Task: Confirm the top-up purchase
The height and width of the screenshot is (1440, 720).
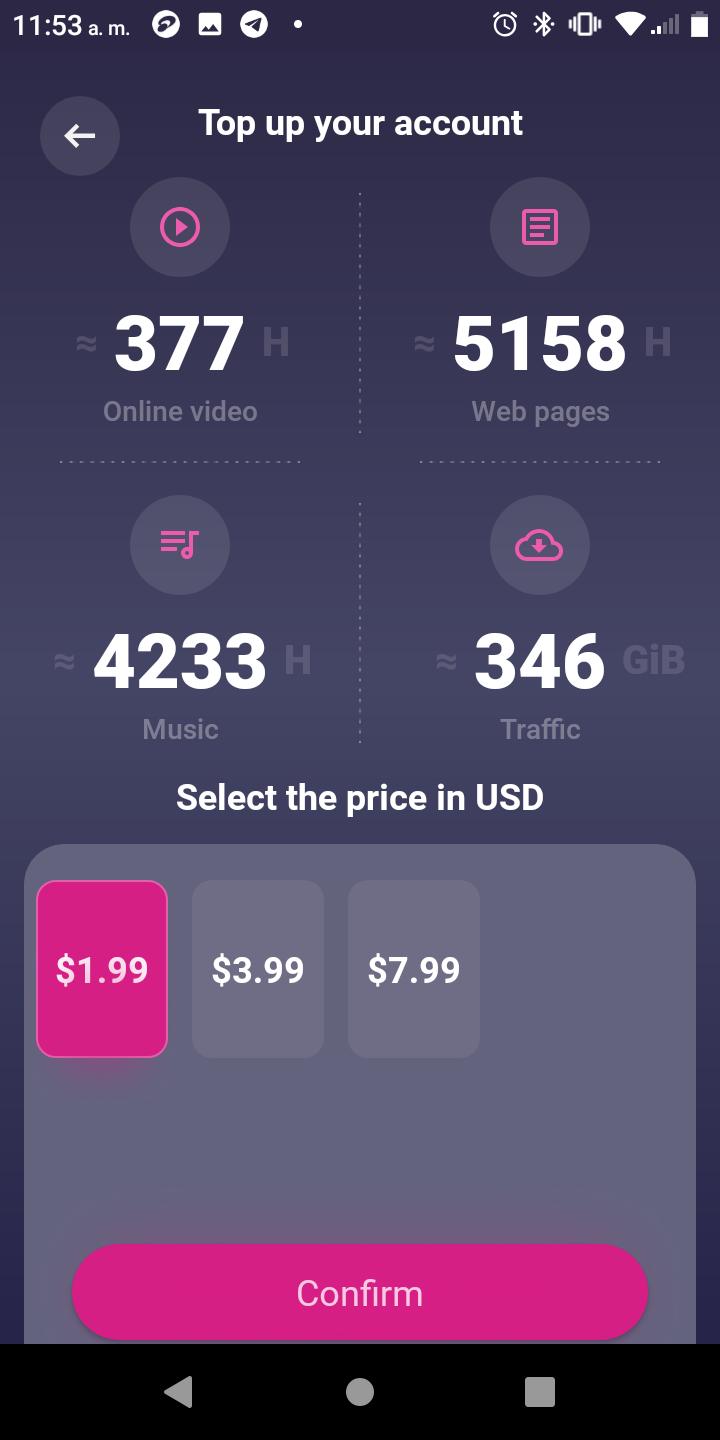Action: pyautogui.click(x=360, y=1293)
